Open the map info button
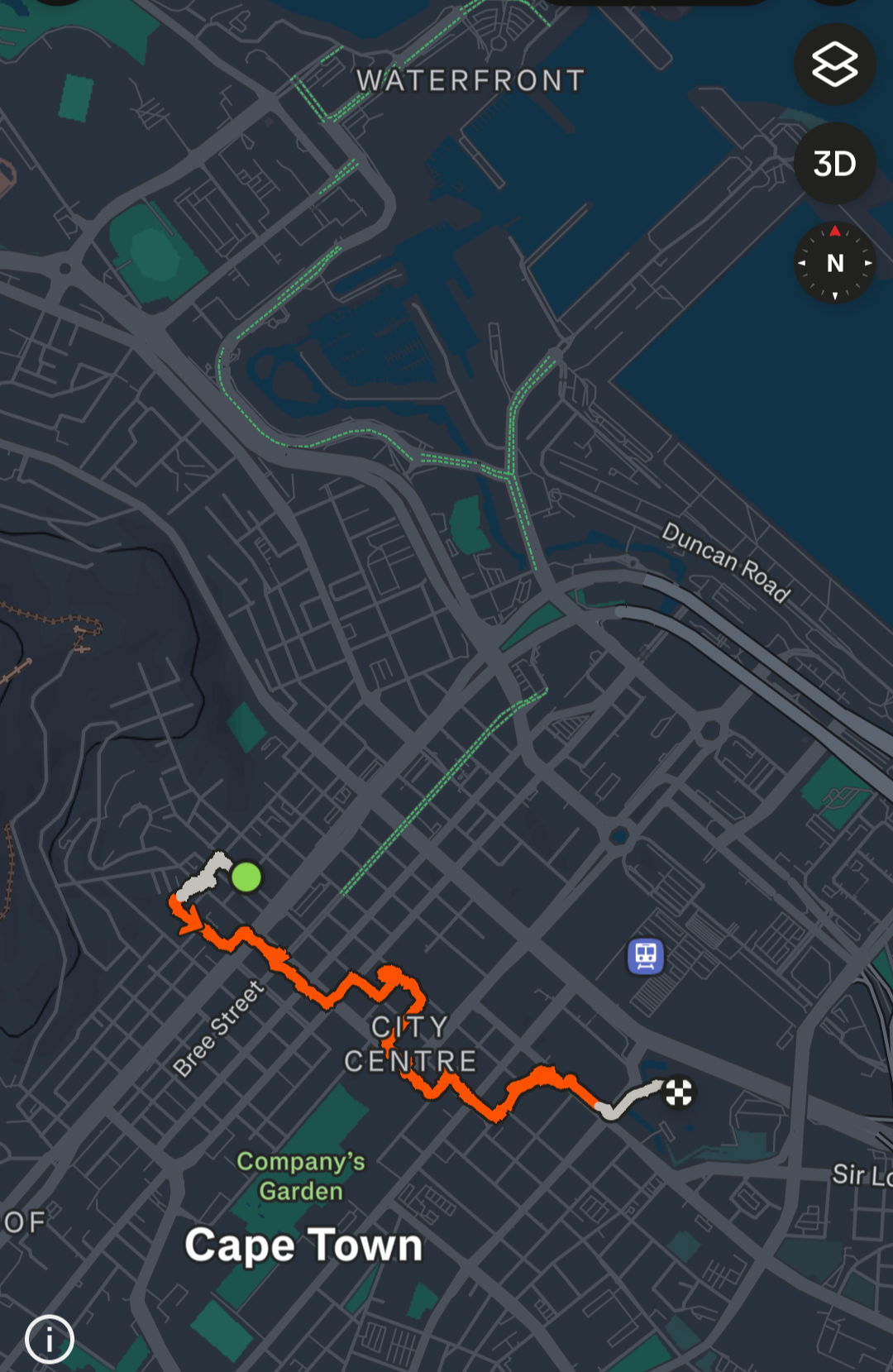The height and width of the screenshot is (1372, 893). (50, 1339)
